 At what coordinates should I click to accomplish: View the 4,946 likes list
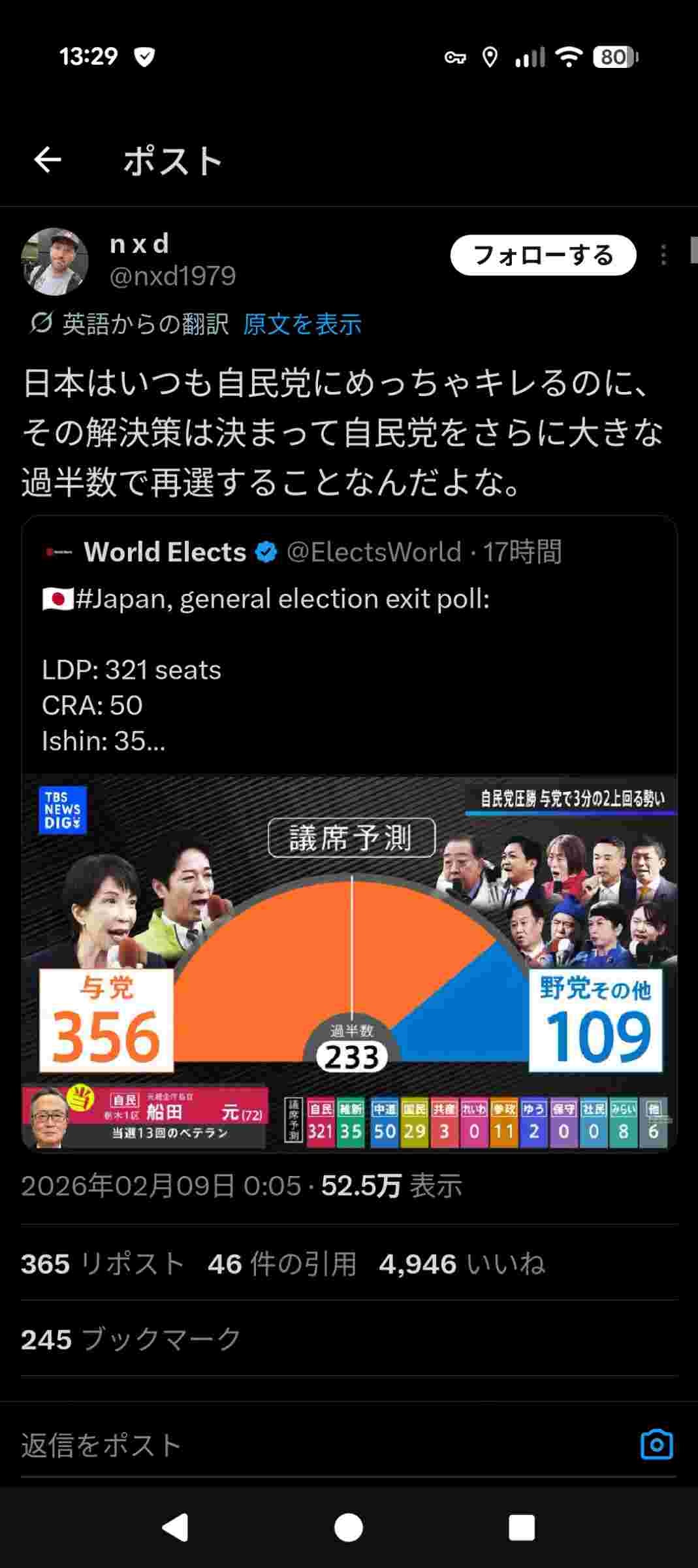pyautogui.click(x=461, y=1264)
